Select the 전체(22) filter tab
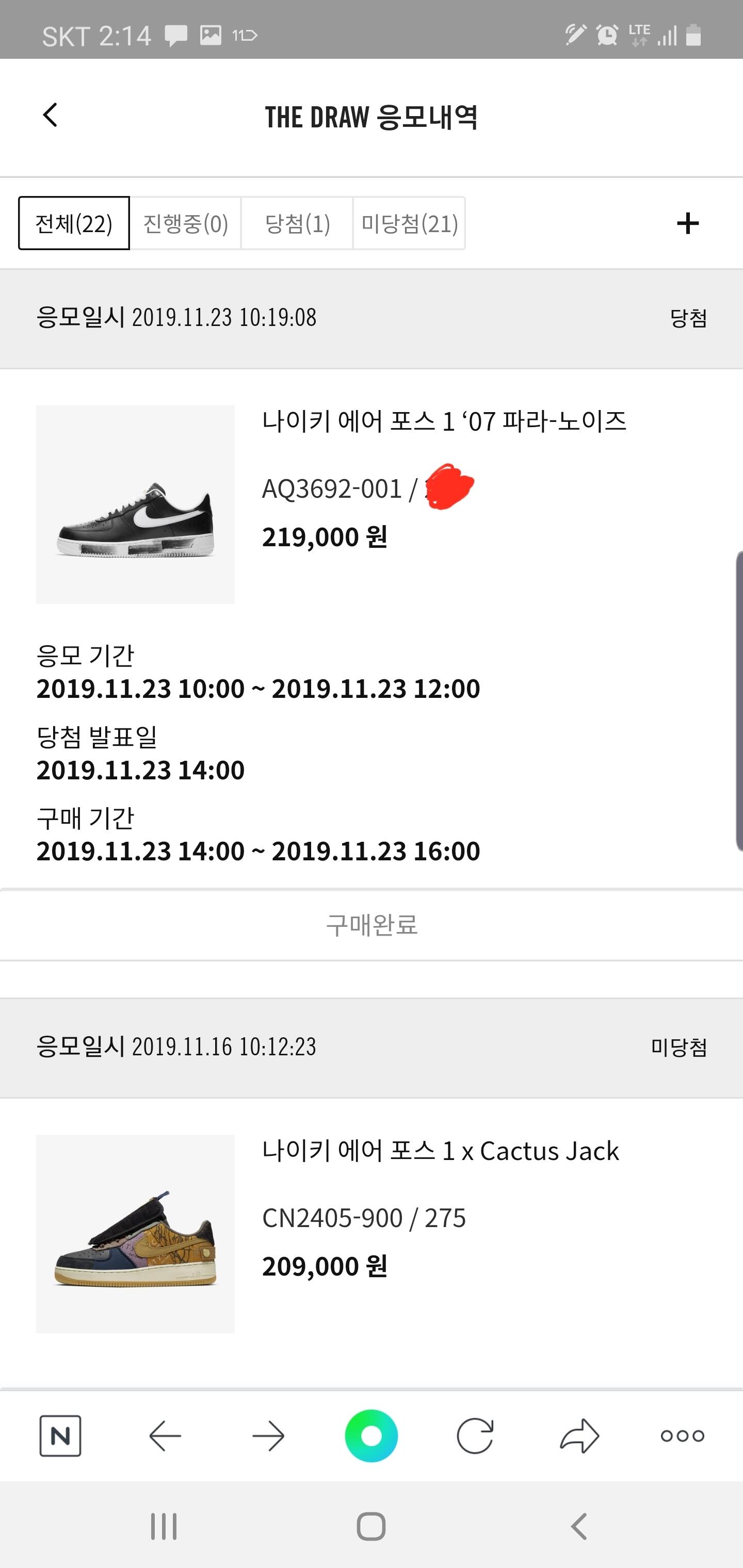The height and width of the screenshot is (1568, 743). (74, 223)
